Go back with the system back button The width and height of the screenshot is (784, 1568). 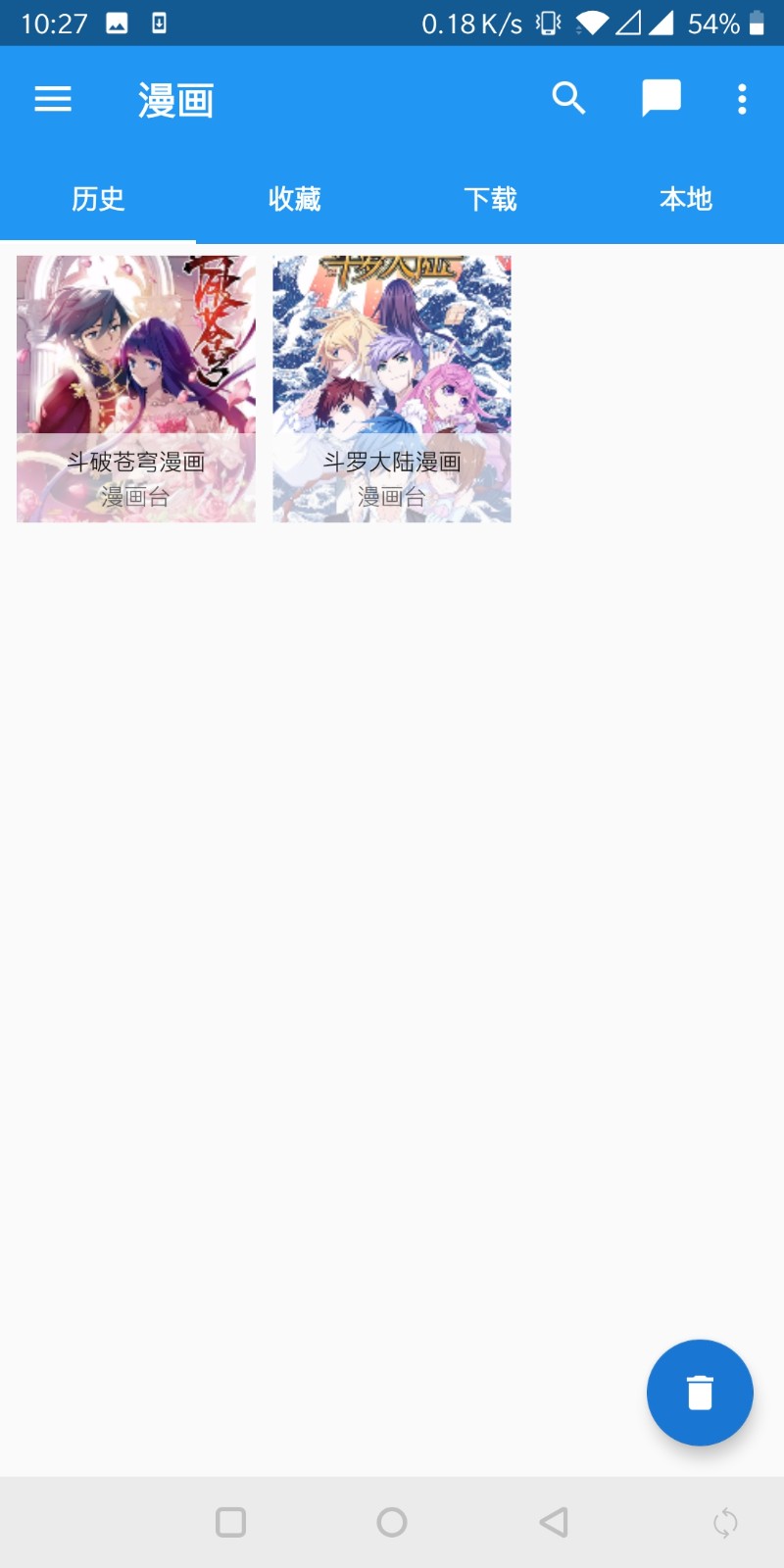pyautogui.click(x=554, y=1522)
